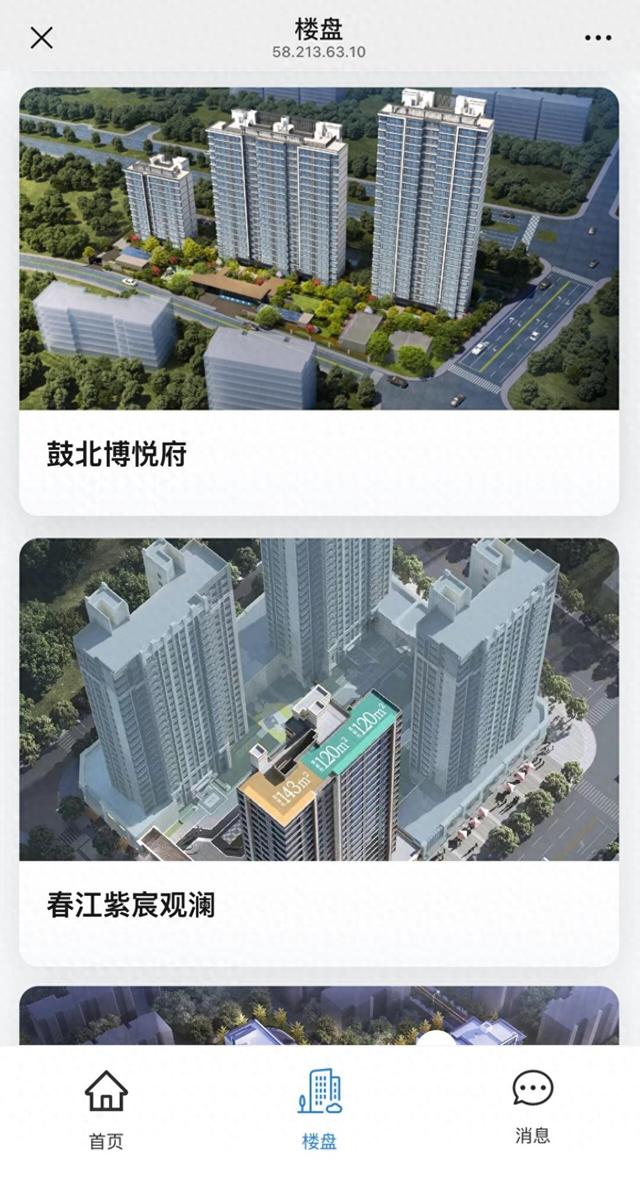Switch to the 首页 tab

[106, 1108]
